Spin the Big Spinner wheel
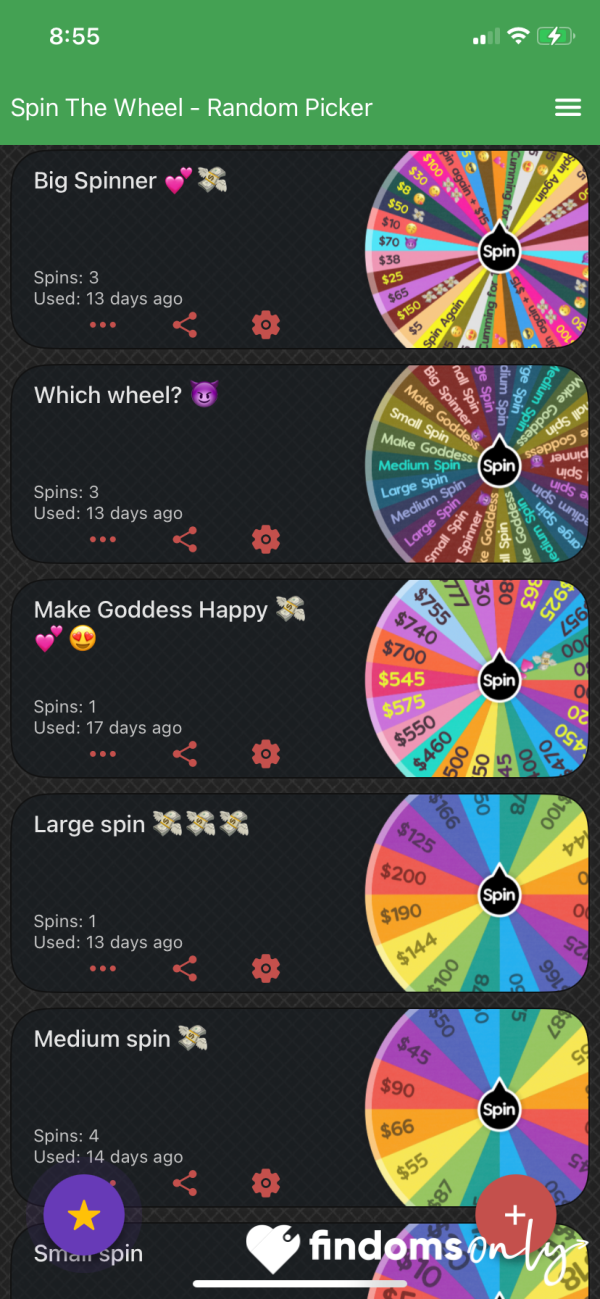This screenshot has width=600, height=1299. pyautogui.click(x=499, y=250)
